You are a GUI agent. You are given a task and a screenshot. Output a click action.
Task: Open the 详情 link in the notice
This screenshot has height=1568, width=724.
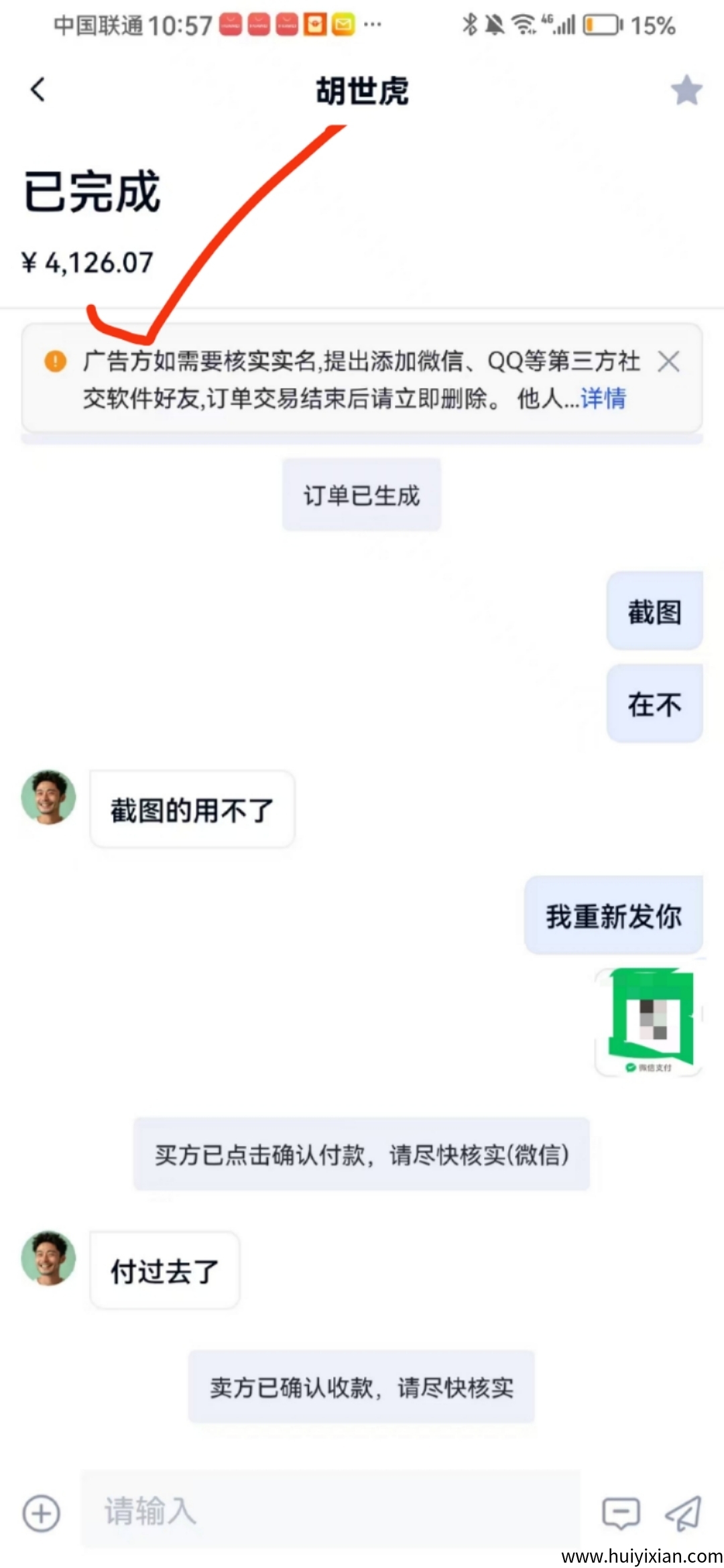603,399
